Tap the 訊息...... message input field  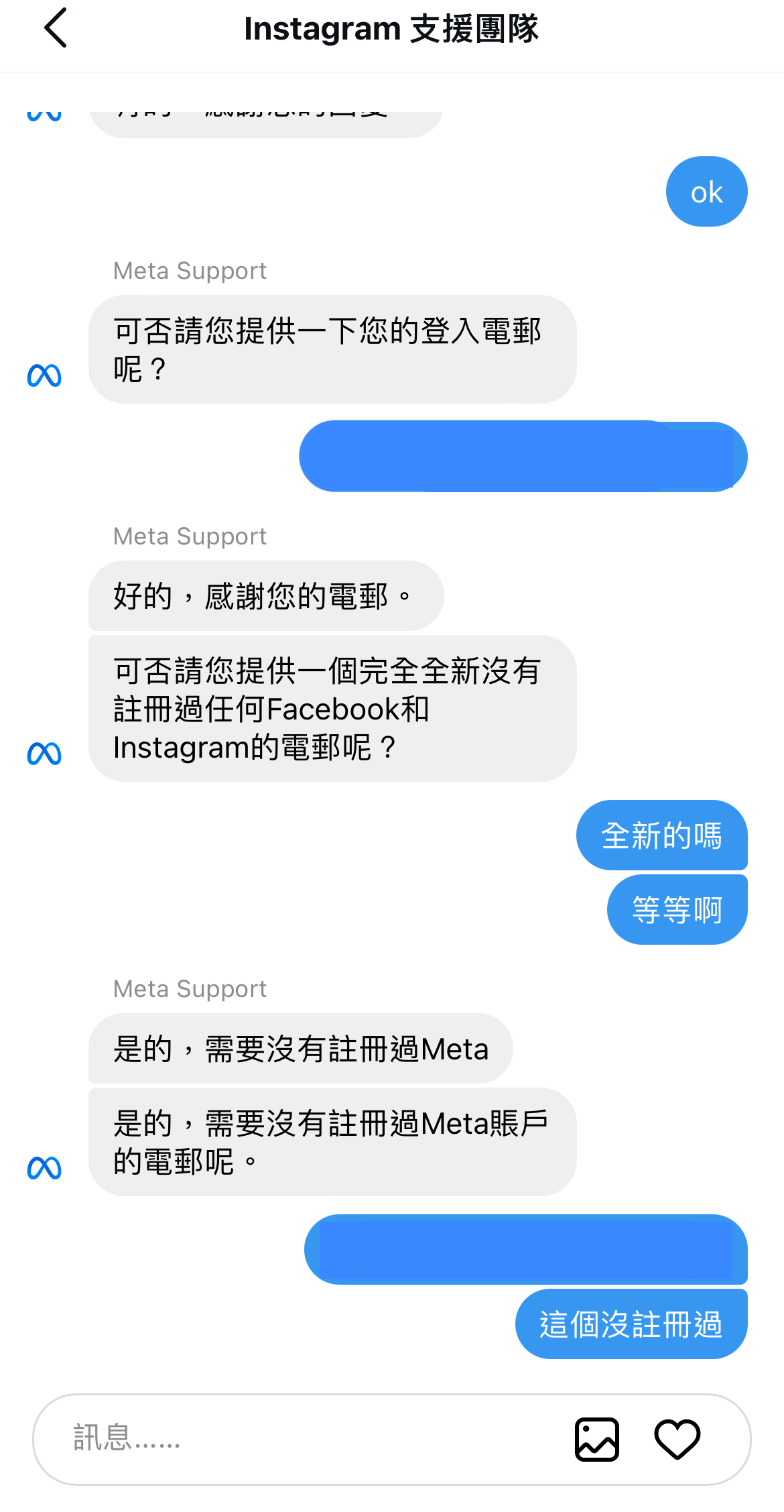(268, 1439)
